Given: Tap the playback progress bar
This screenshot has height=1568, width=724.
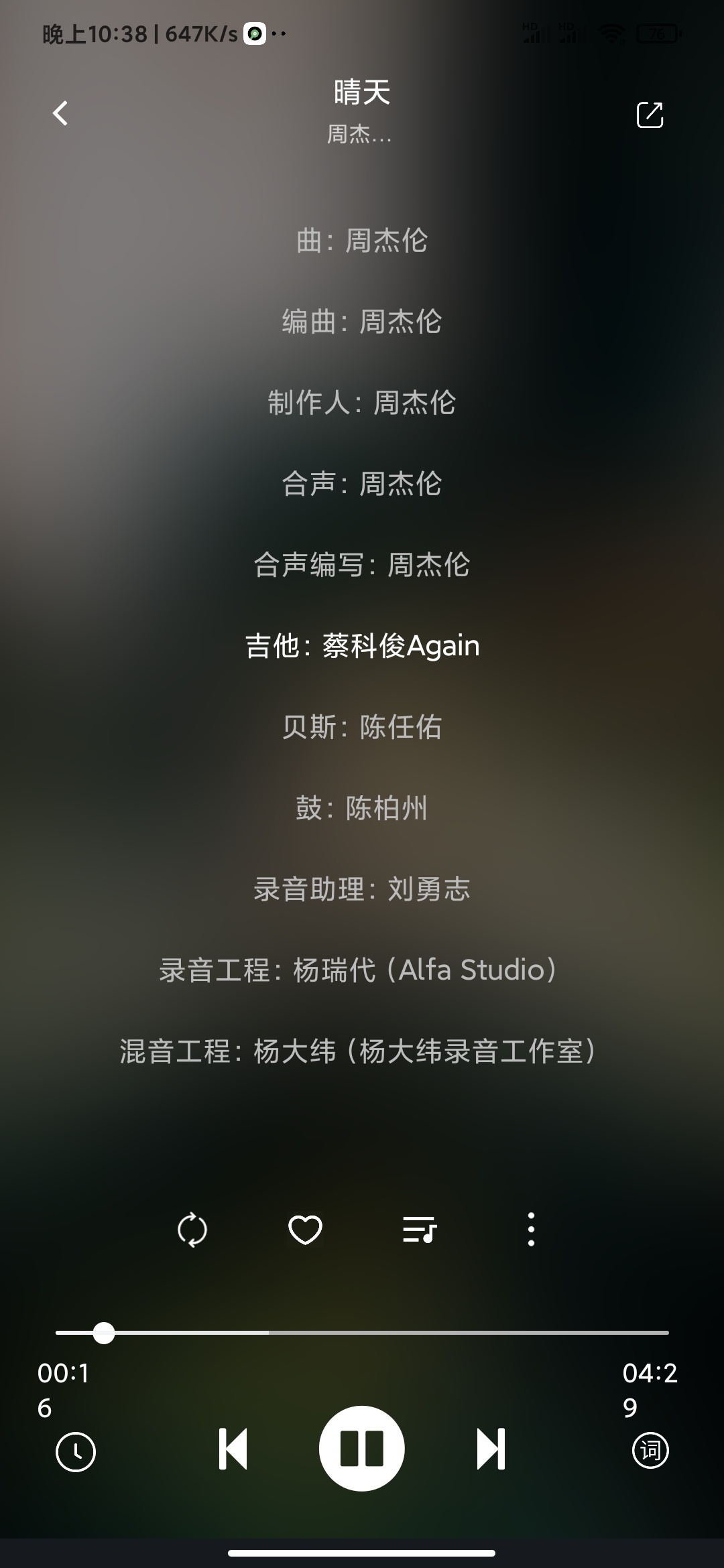Looking at the screenshot, I should point(362,1333).
